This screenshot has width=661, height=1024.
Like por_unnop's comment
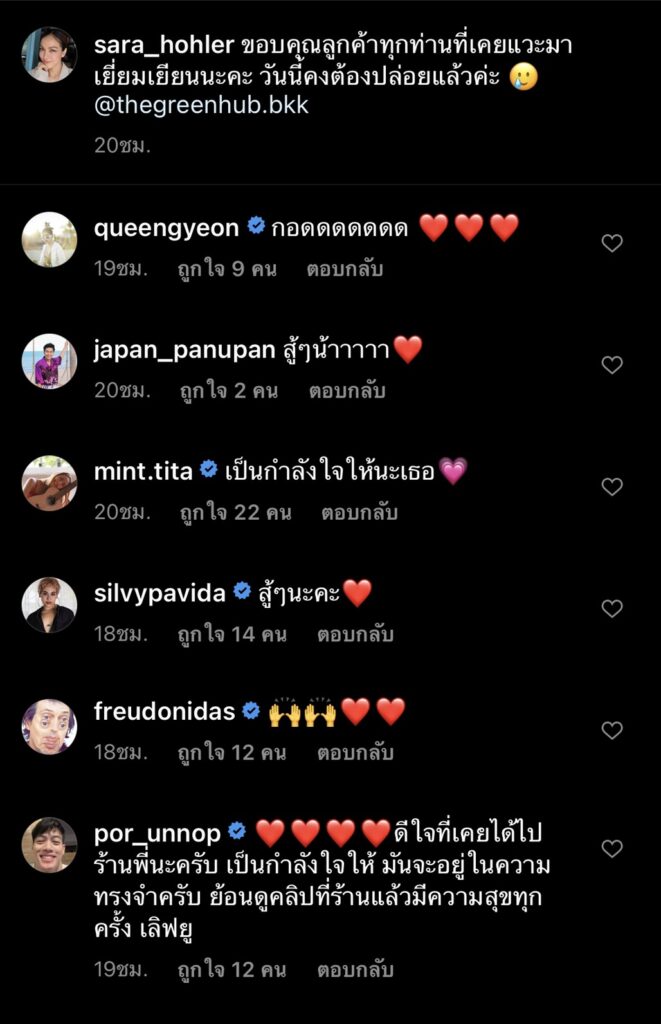[612, 848]
